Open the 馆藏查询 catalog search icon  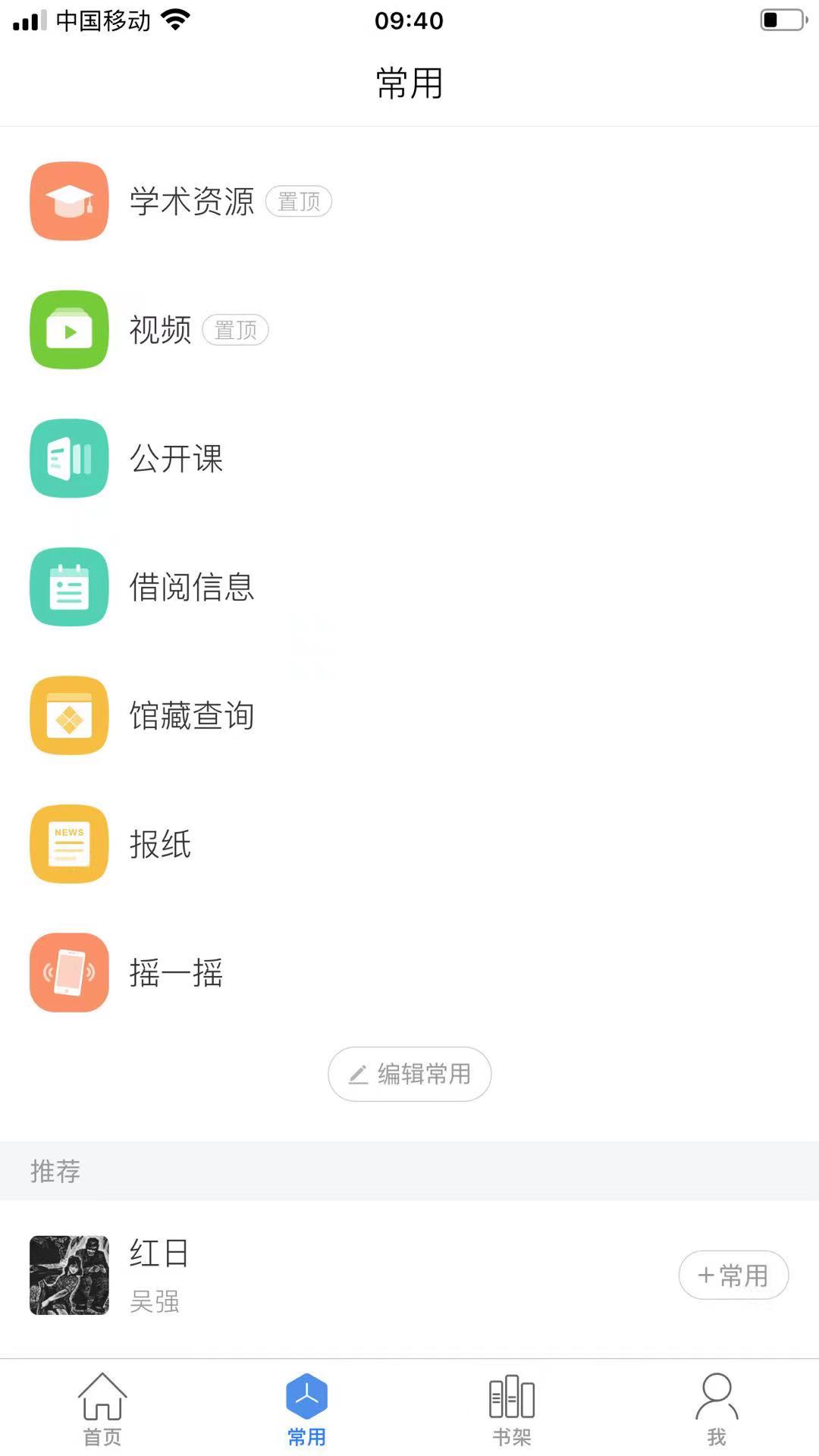pos(68,716)
